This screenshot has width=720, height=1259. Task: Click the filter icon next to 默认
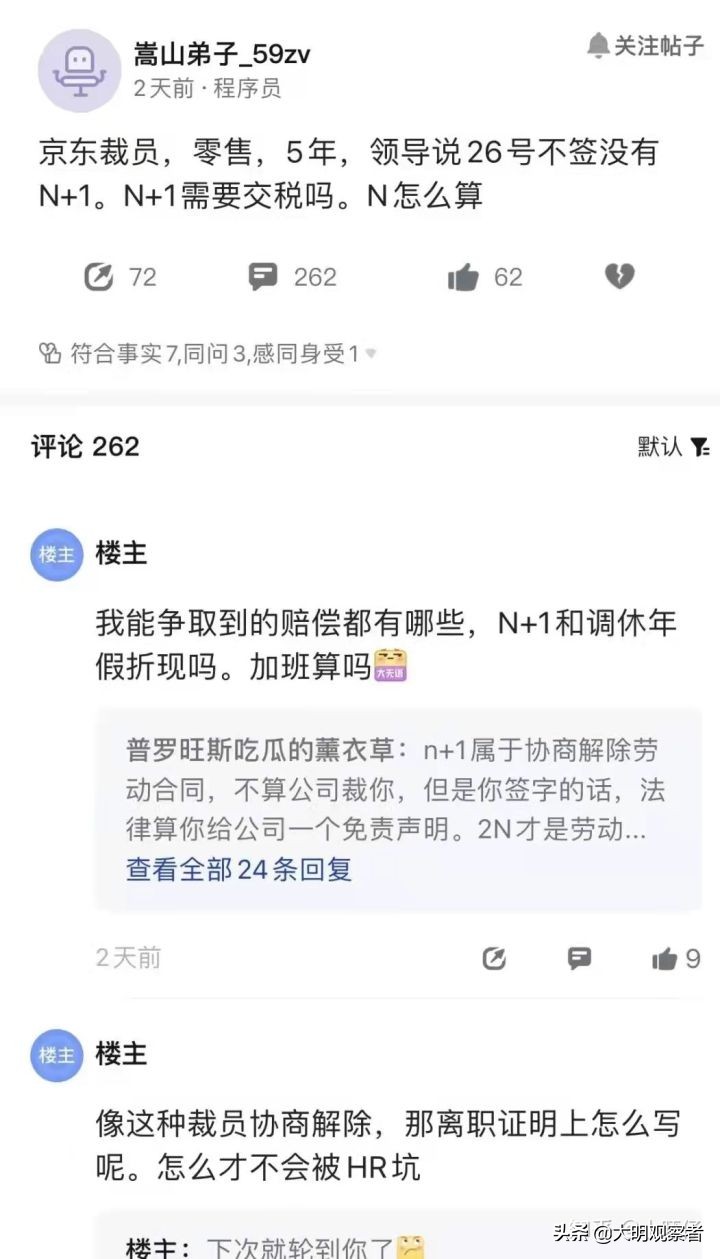pyautogui.click(x=704, y=447)
